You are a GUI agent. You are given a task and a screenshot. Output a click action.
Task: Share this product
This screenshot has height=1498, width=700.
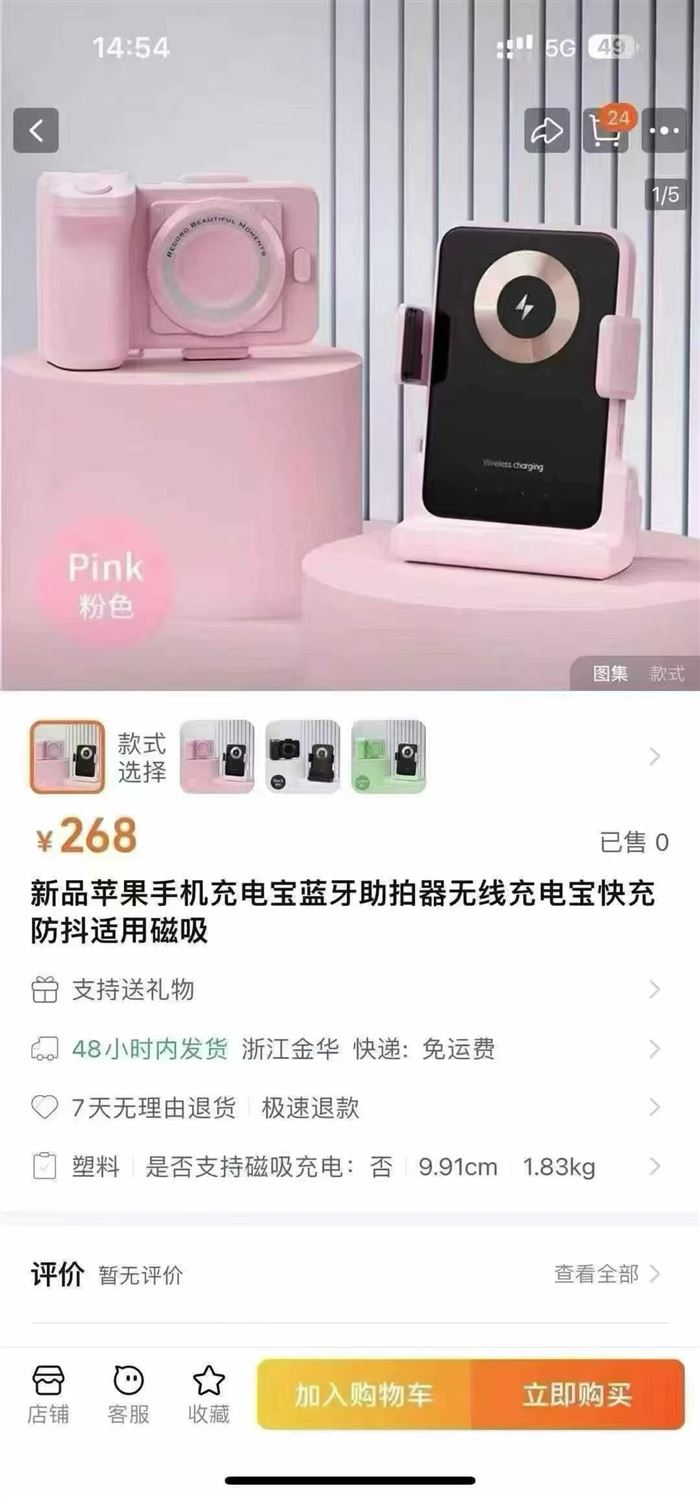[x=547, y=131]
